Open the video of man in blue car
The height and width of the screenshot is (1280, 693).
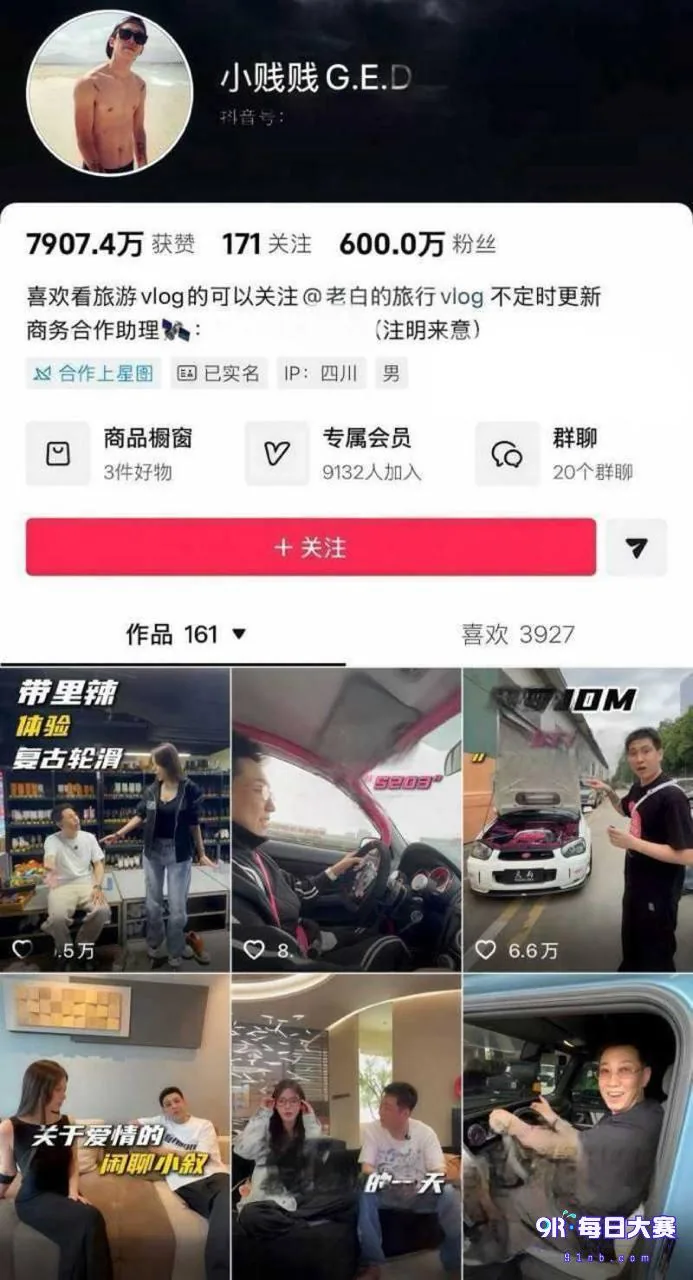point(578,1127)
